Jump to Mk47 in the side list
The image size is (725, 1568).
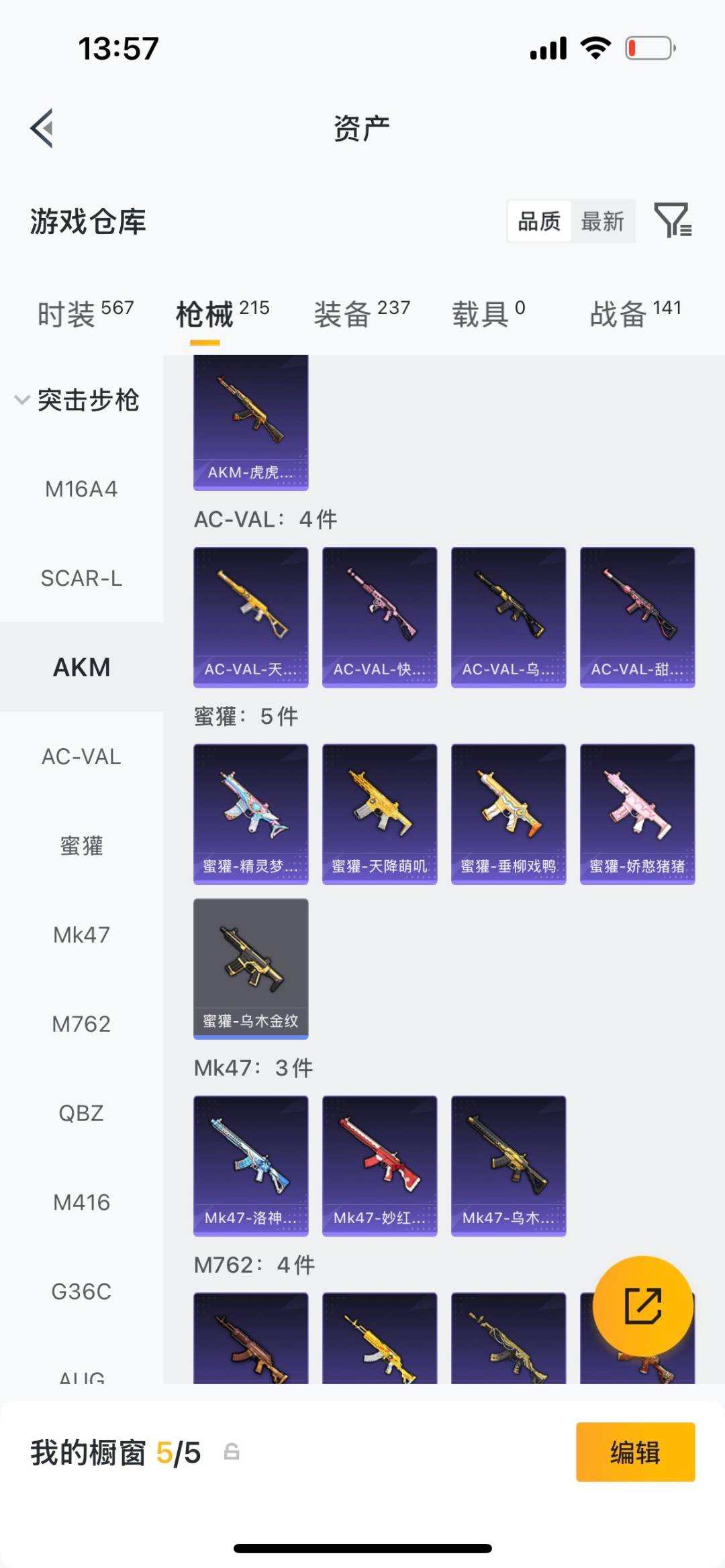click(81, 935)
